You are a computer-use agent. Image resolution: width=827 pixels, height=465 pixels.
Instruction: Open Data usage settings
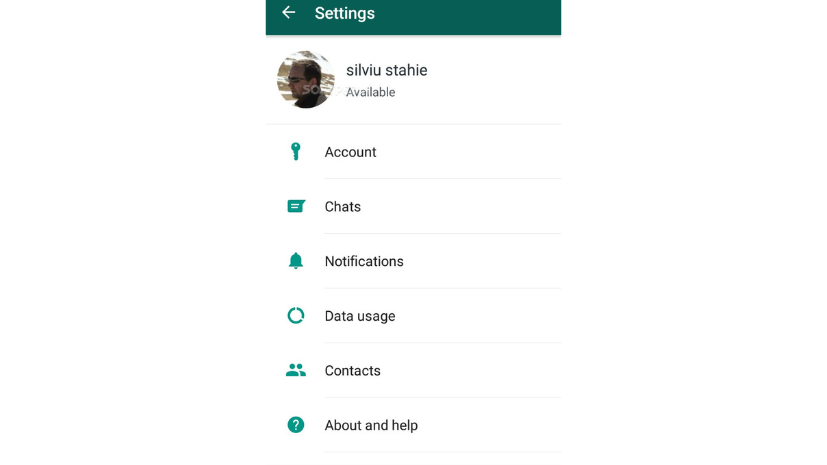click(x=360, y=316)
